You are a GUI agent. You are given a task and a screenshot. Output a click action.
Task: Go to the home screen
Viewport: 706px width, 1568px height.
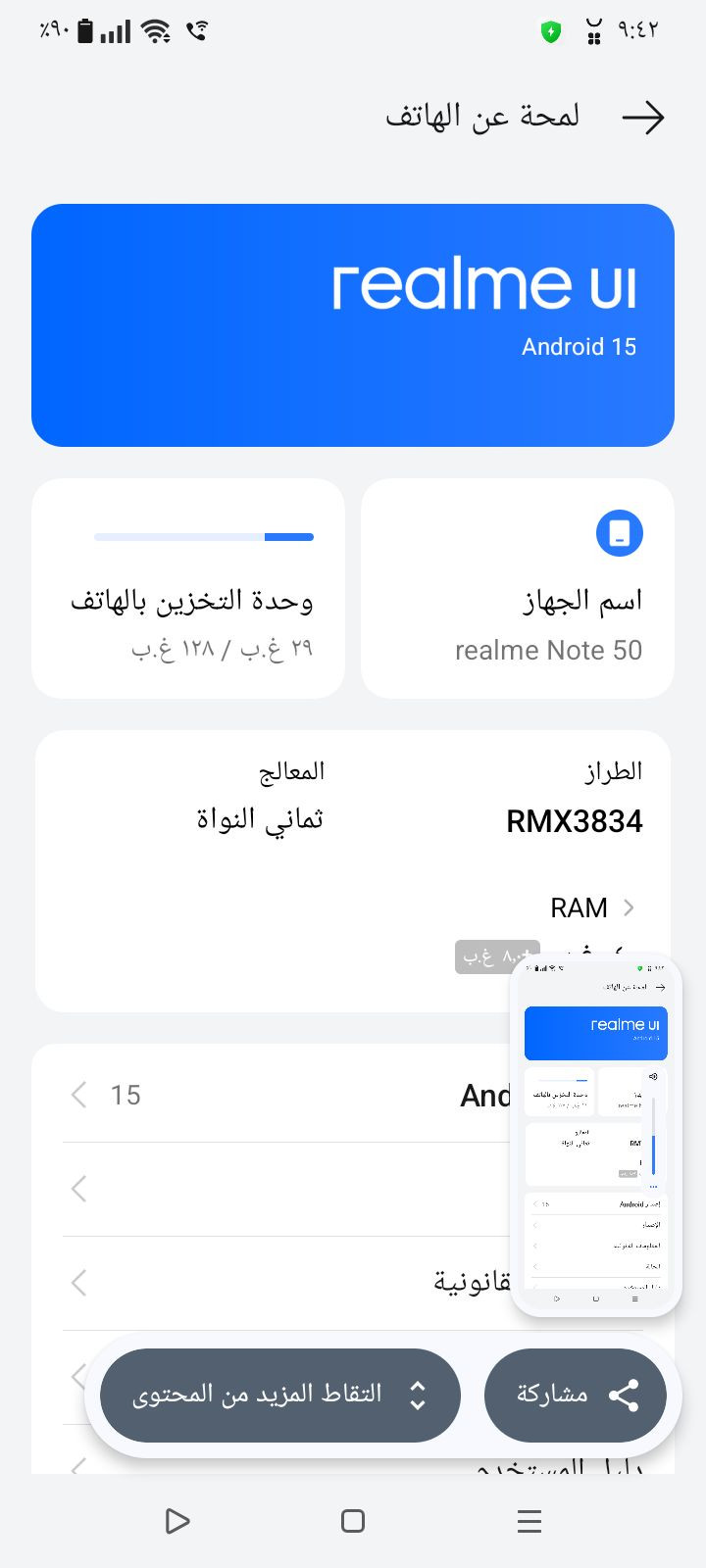click(353, 1521)
